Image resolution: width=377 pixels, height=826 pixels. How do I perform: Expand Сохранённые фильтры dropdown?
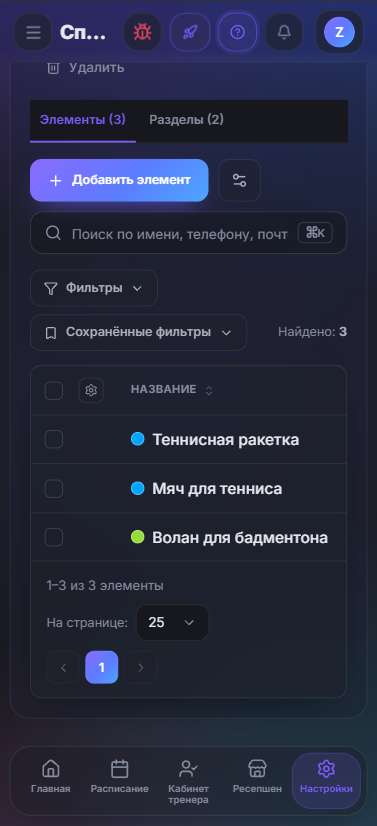click(138, 332)
